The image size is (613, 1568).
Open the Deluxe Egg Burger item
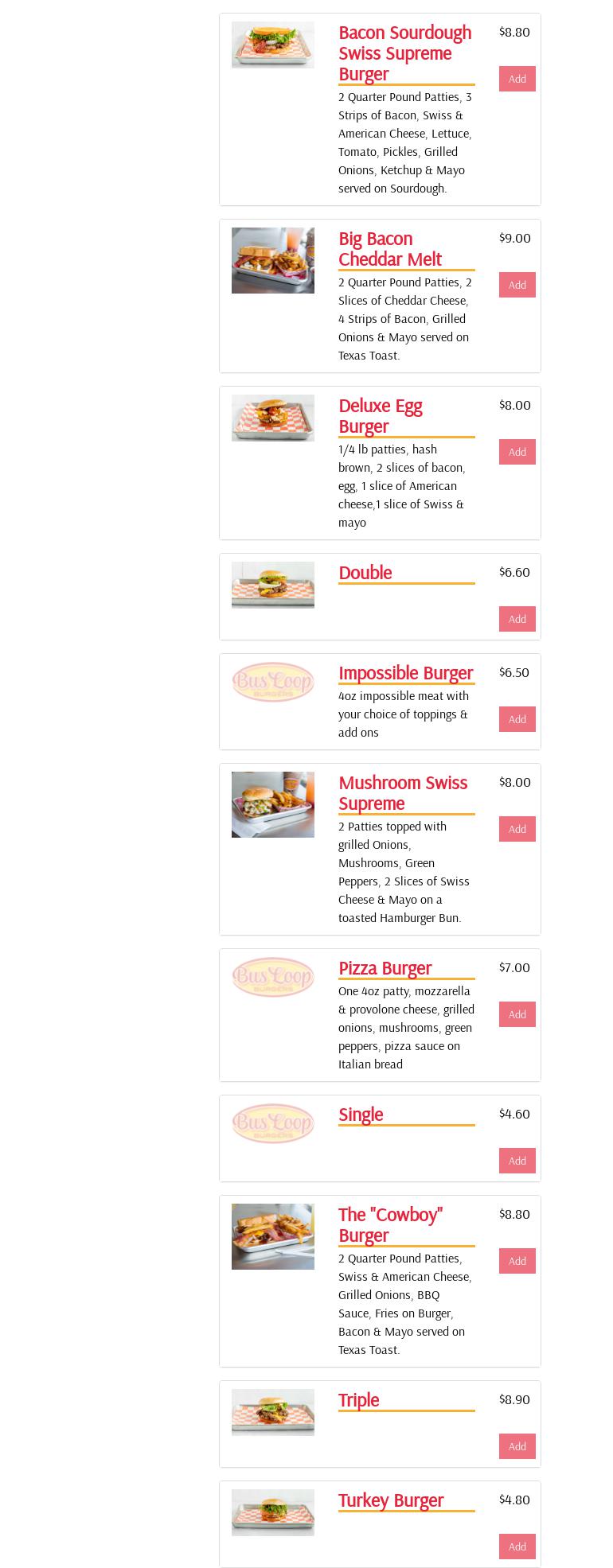(380, 416)
